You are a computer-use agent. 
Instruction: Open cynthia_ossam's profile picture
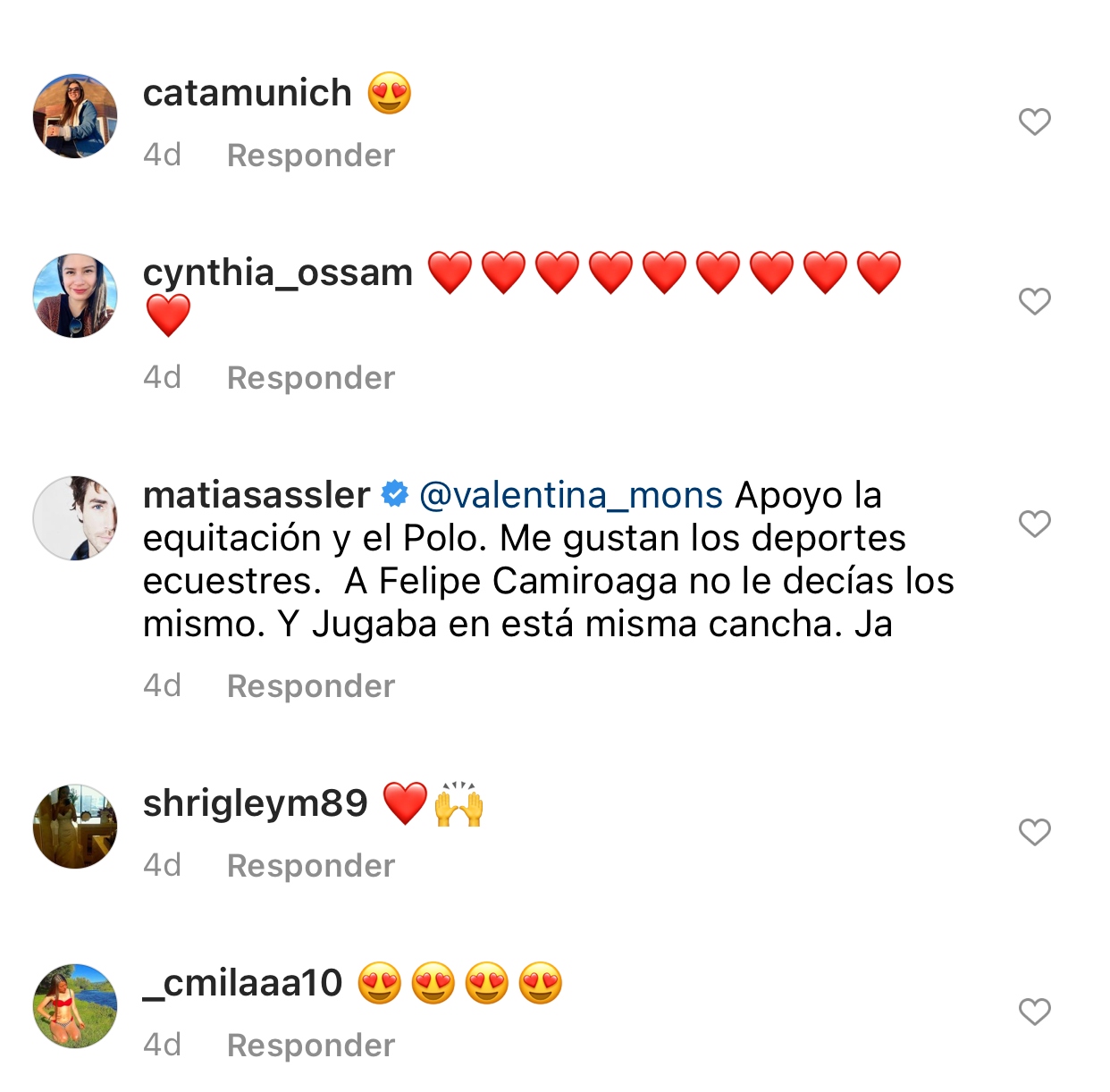point(75,296)
